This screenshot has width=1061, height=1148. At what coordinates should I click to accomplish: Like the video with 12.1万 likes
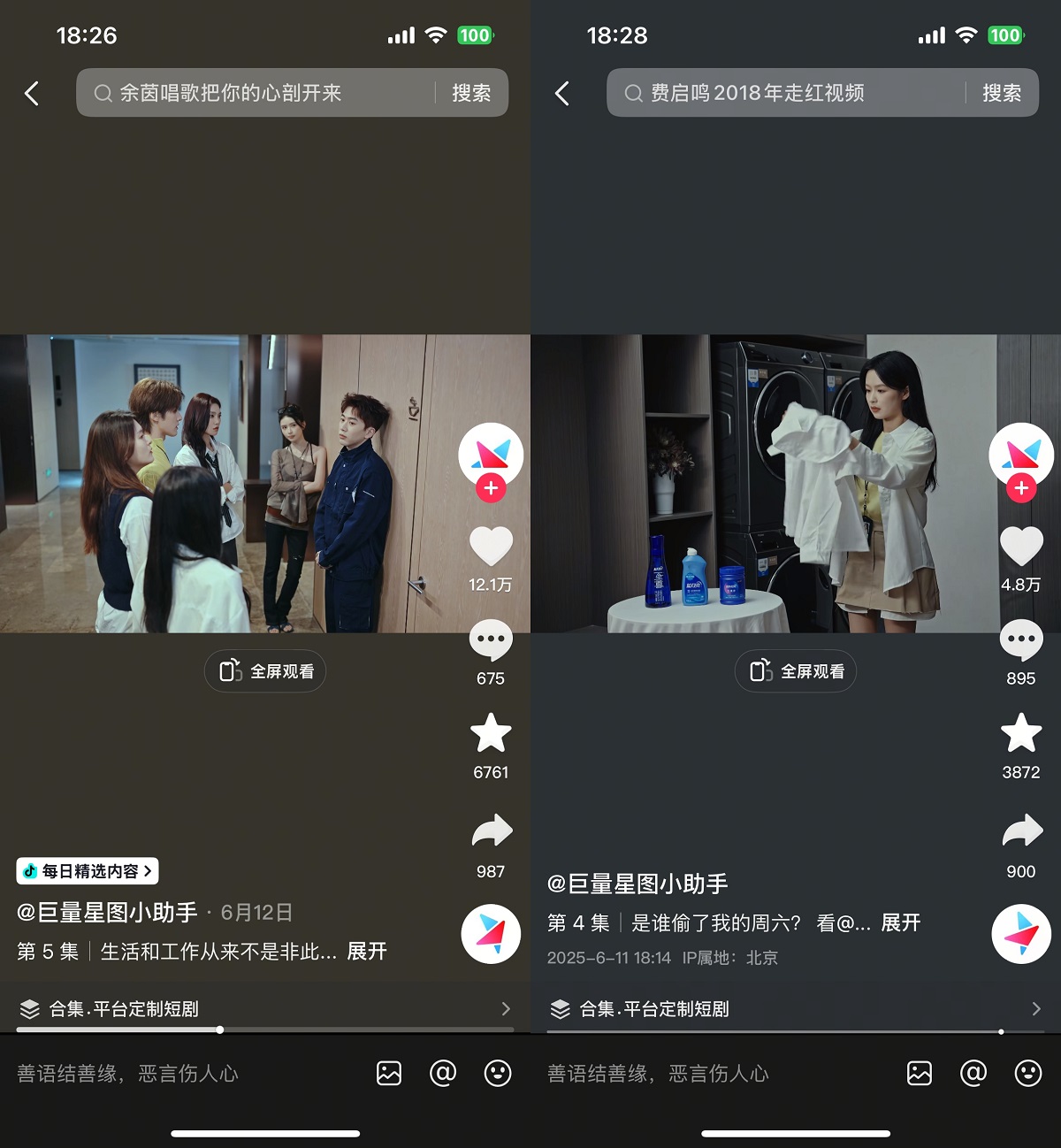point(491,546)
